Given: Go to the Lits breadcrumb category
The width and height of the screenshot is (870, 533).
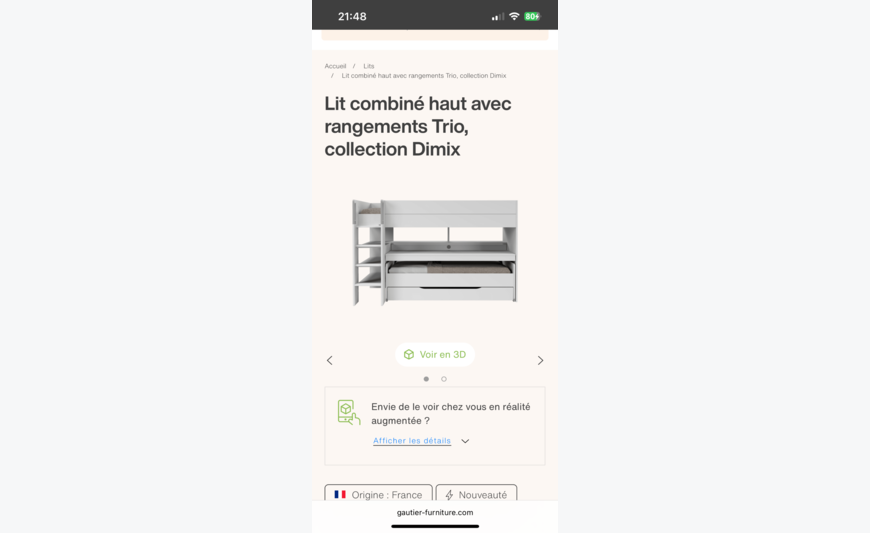Looking at the screenshot, I should (369, 66).
